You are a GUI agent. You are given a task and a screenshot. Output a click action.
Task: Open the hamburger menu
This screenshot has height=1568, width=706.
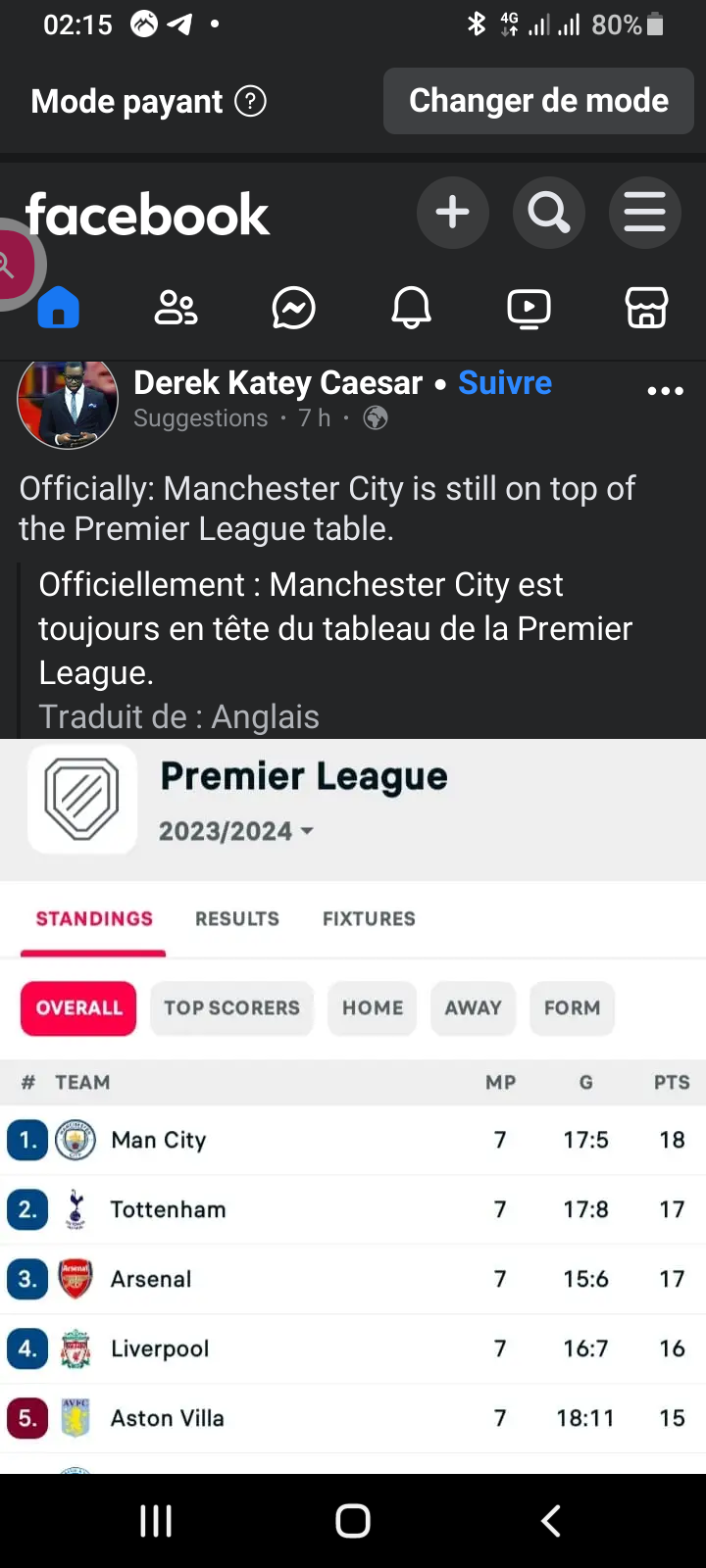click(644, 213)
